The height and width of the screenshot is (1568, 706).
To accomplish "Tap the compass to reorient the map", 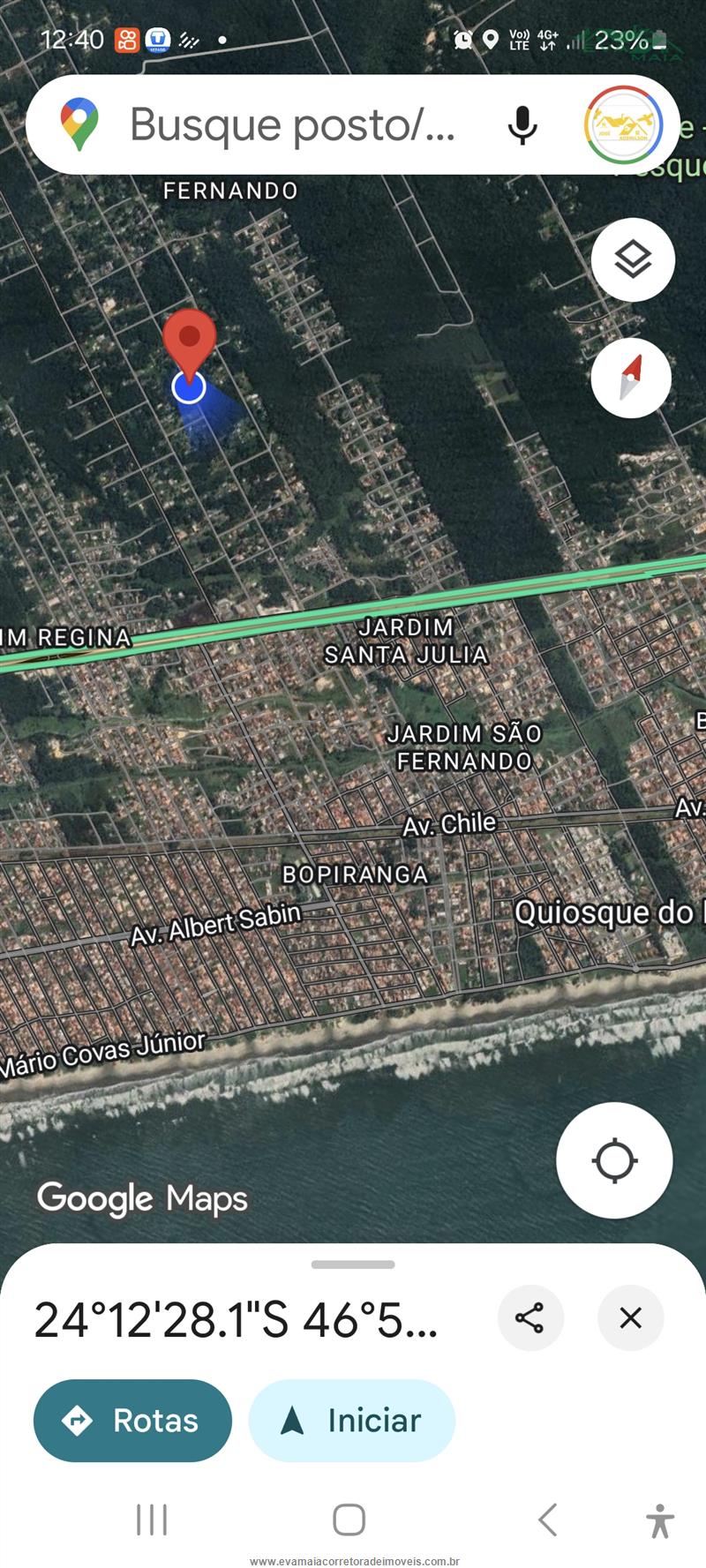I will tap(631, 378).
